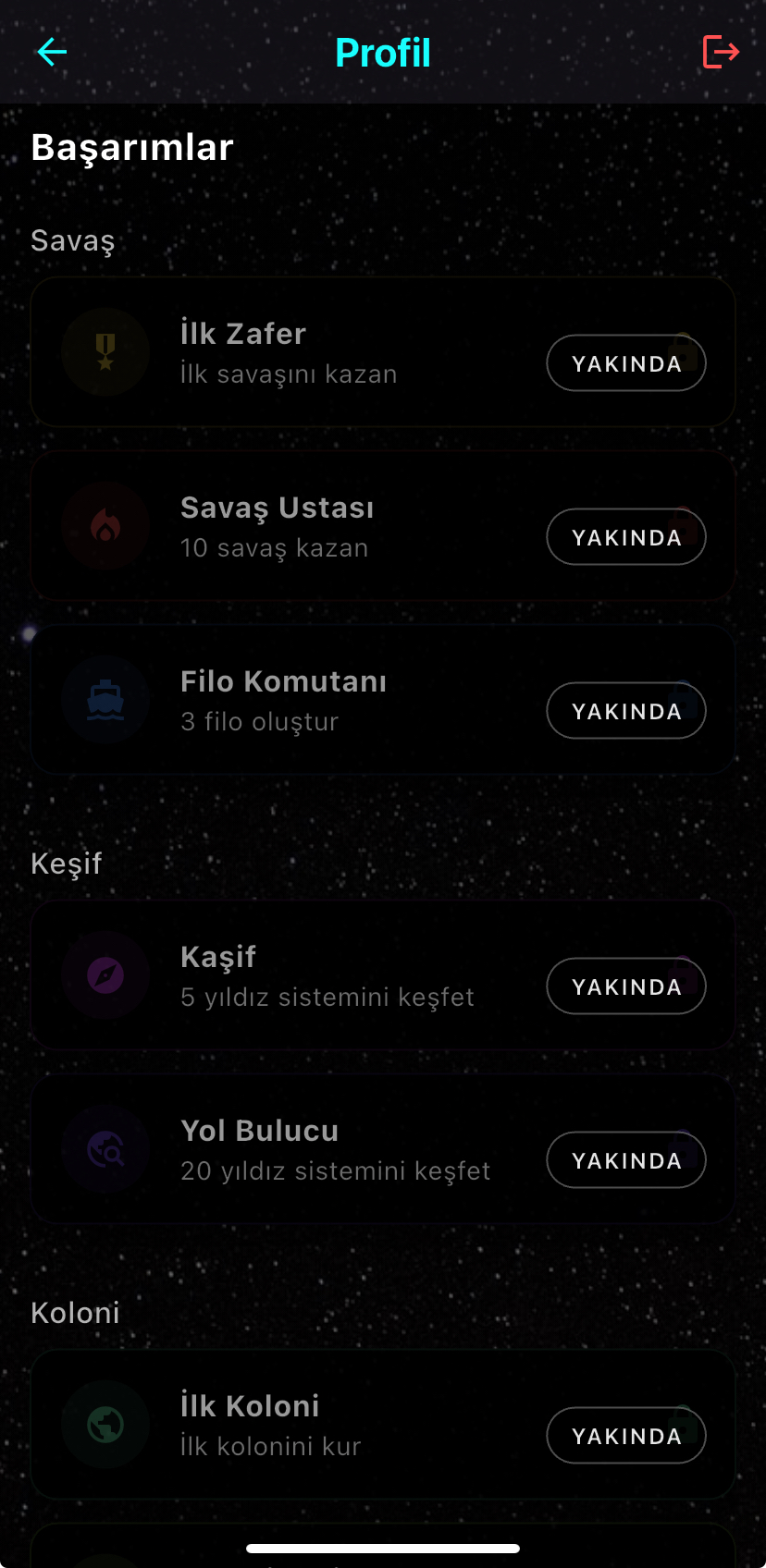The width and height of the screenshot is (766, 1568).
Task: Tap the back arrow to leave Profil
Action: tap(51, 52)
